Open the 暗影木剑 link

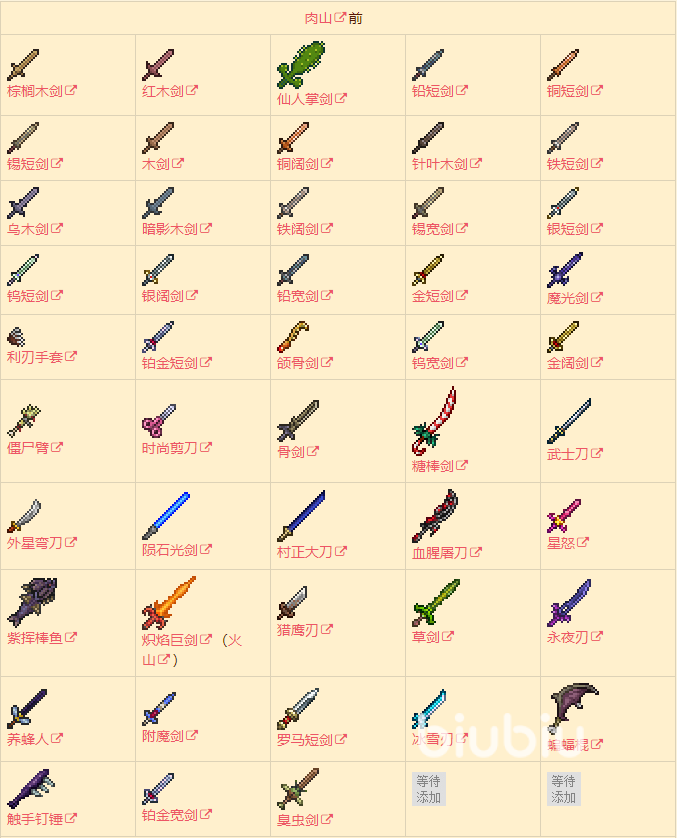pyautogui.click(x=169, y=229)
